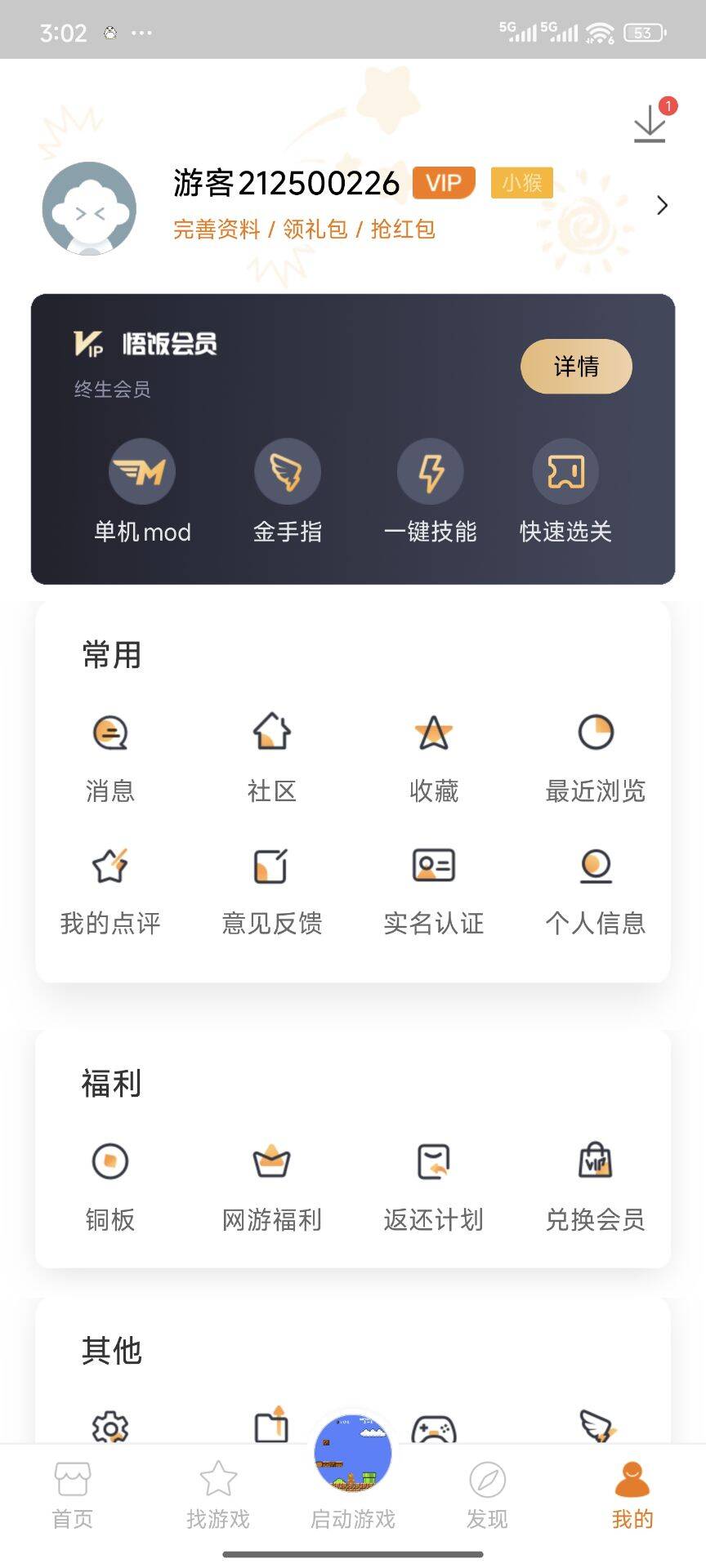The image size is (706, 1568).
Task: Open 意见反馈 feedback
Action: 272,891
